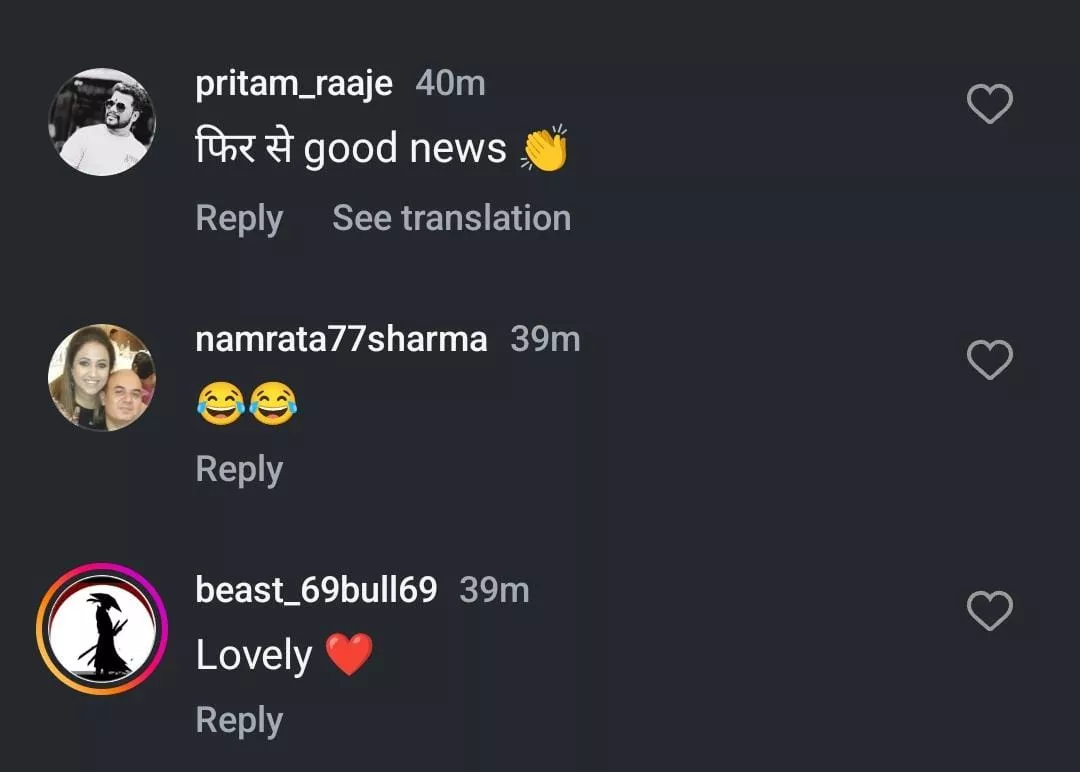Like beast_69bull69's comment
The height and width of the screenshot is (772, 1080).
pos(990,611)
